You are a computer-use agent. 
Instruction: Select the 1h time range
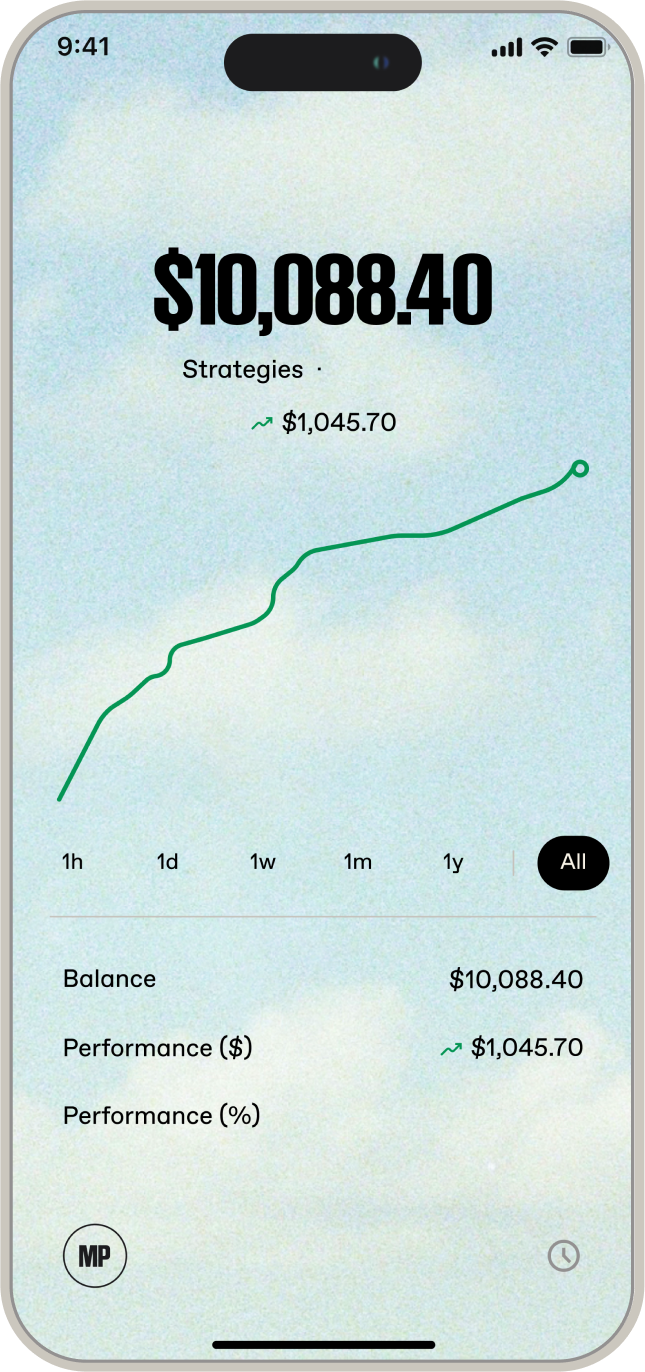(72, 862)
